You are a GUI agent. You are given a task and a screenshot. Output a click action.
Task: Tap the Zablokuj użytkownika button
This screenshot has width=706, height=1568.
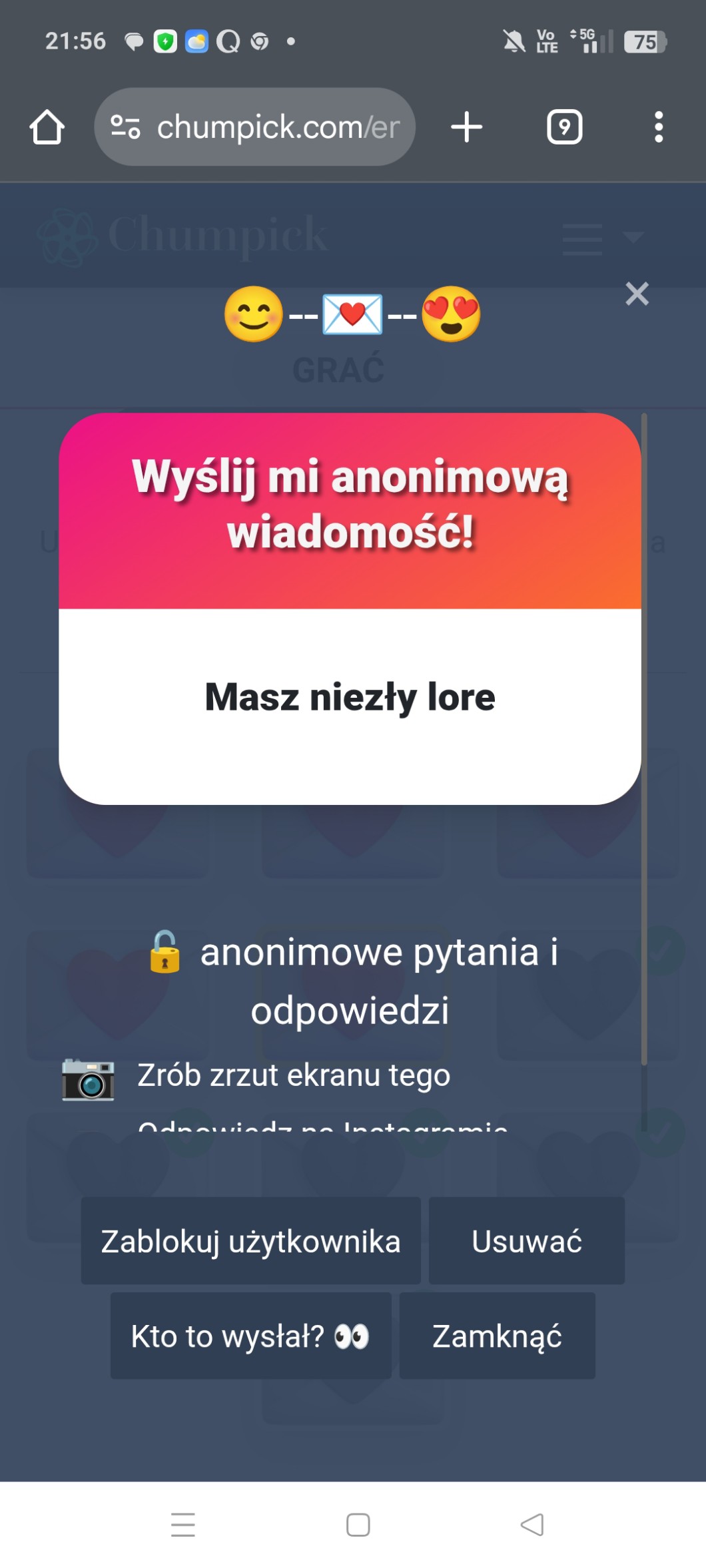[250, 1241]
